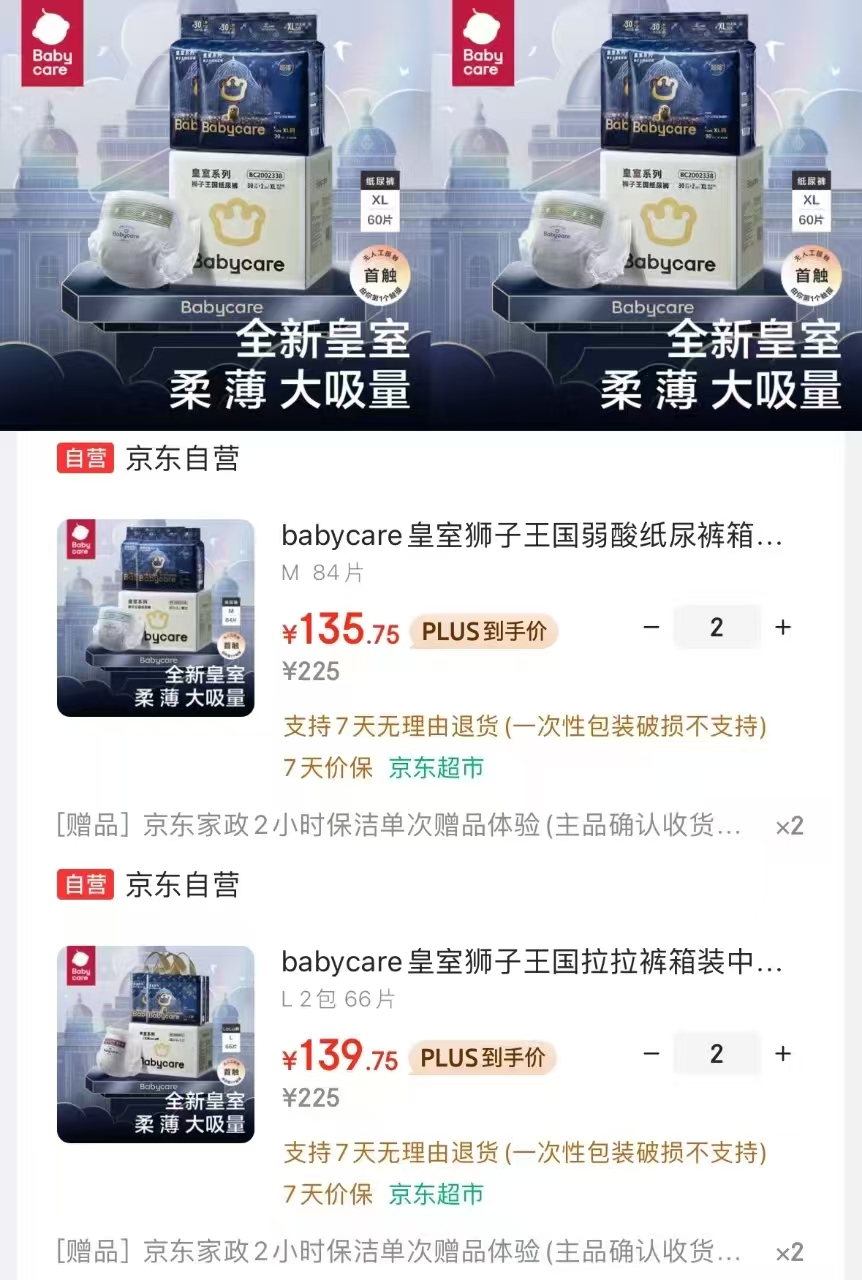The height and width of the screenshot is (1280, 862).
Task: Click the 自营 badge on the second product
Action: [x=85, y=885]
